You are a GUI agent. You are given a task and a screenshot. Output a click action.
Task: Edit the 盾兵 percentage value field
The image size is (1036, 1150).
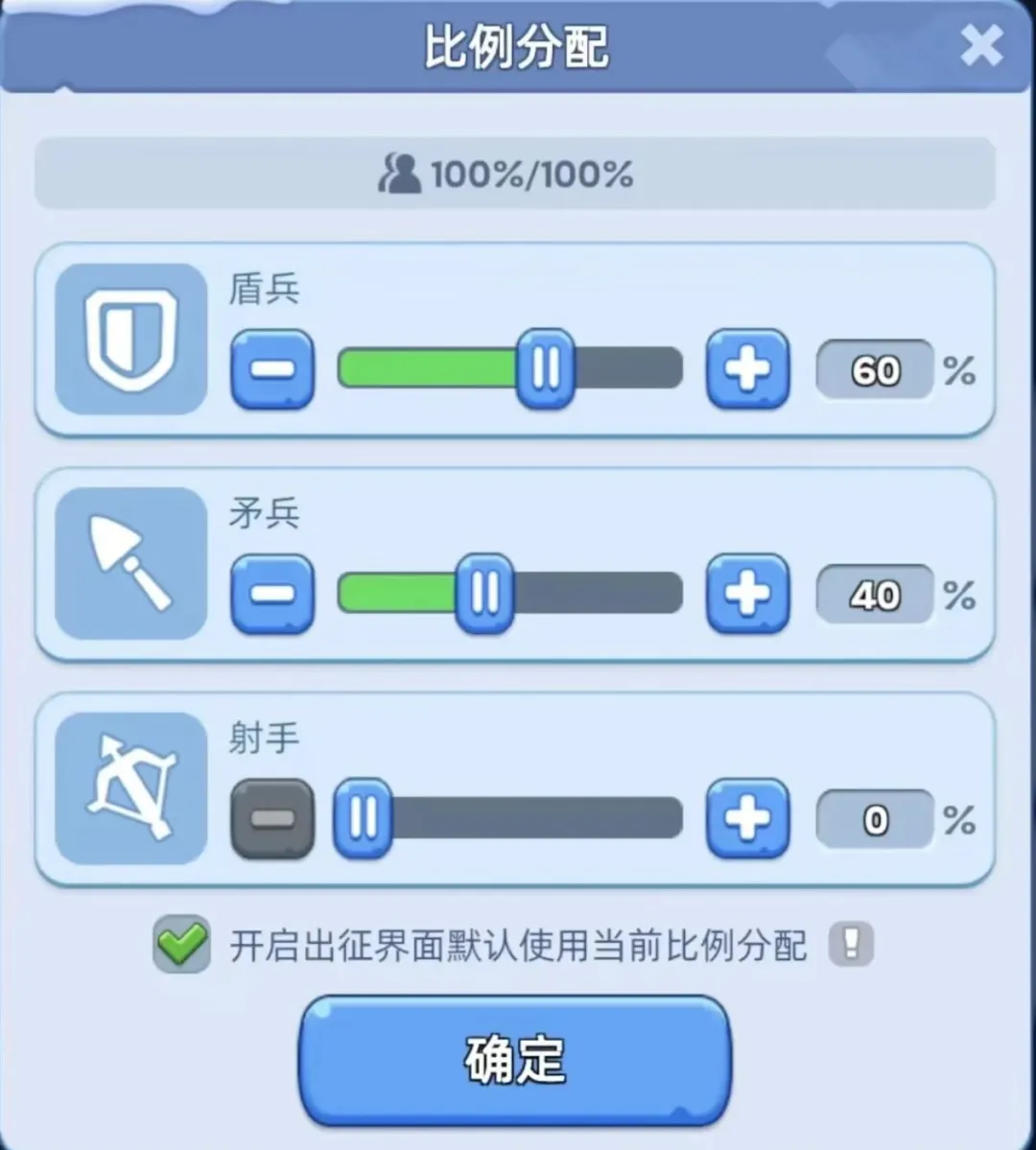874,370
